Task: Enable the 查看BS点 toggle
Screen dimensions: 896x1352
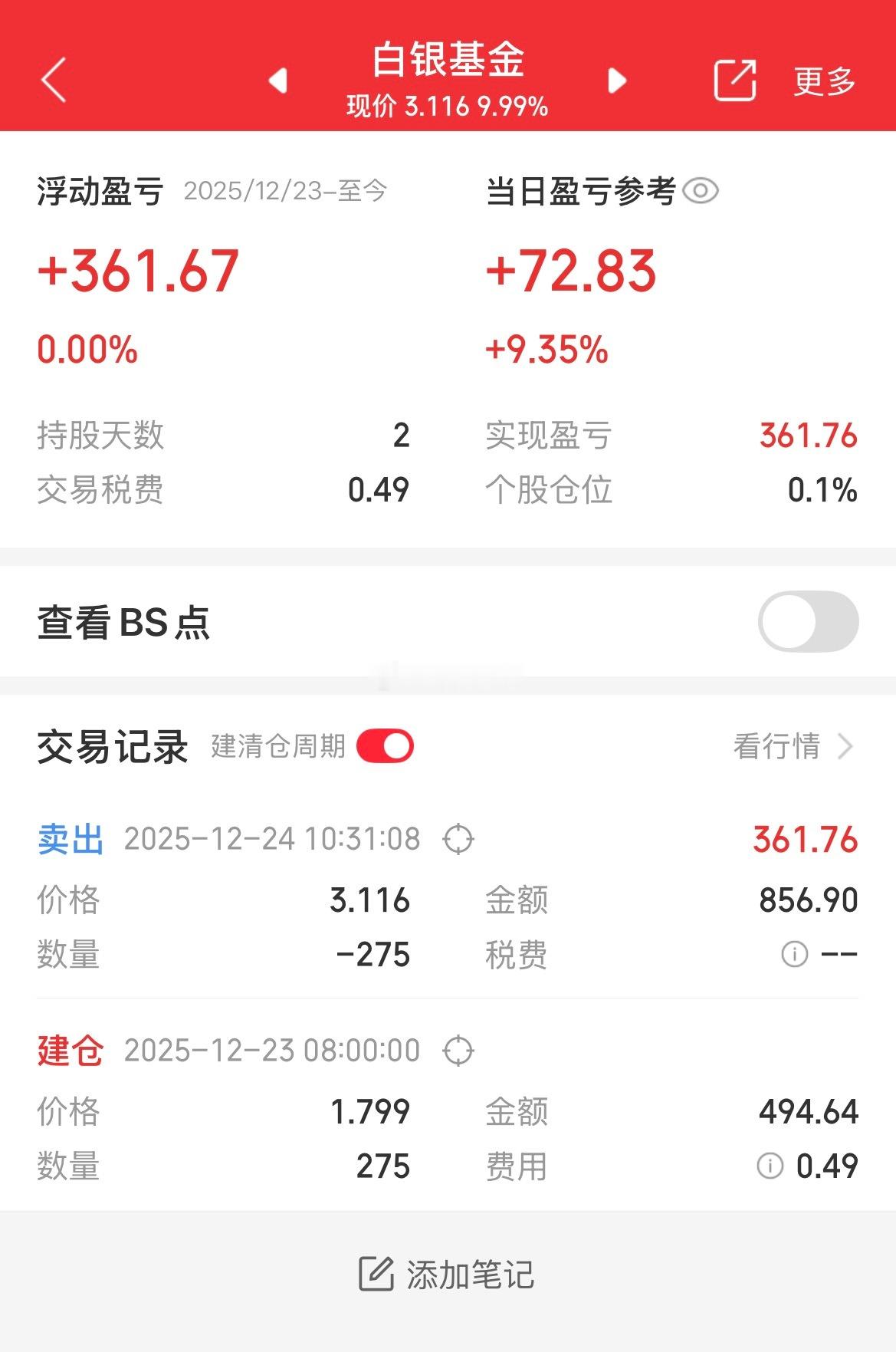Action: pos(810,621)
